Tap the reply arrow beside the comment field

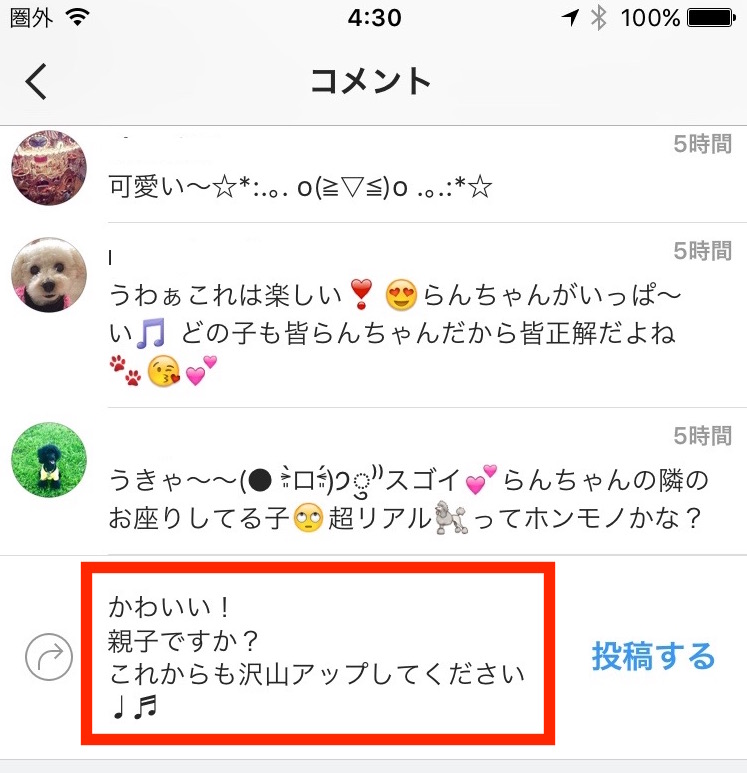pos(49,657)
